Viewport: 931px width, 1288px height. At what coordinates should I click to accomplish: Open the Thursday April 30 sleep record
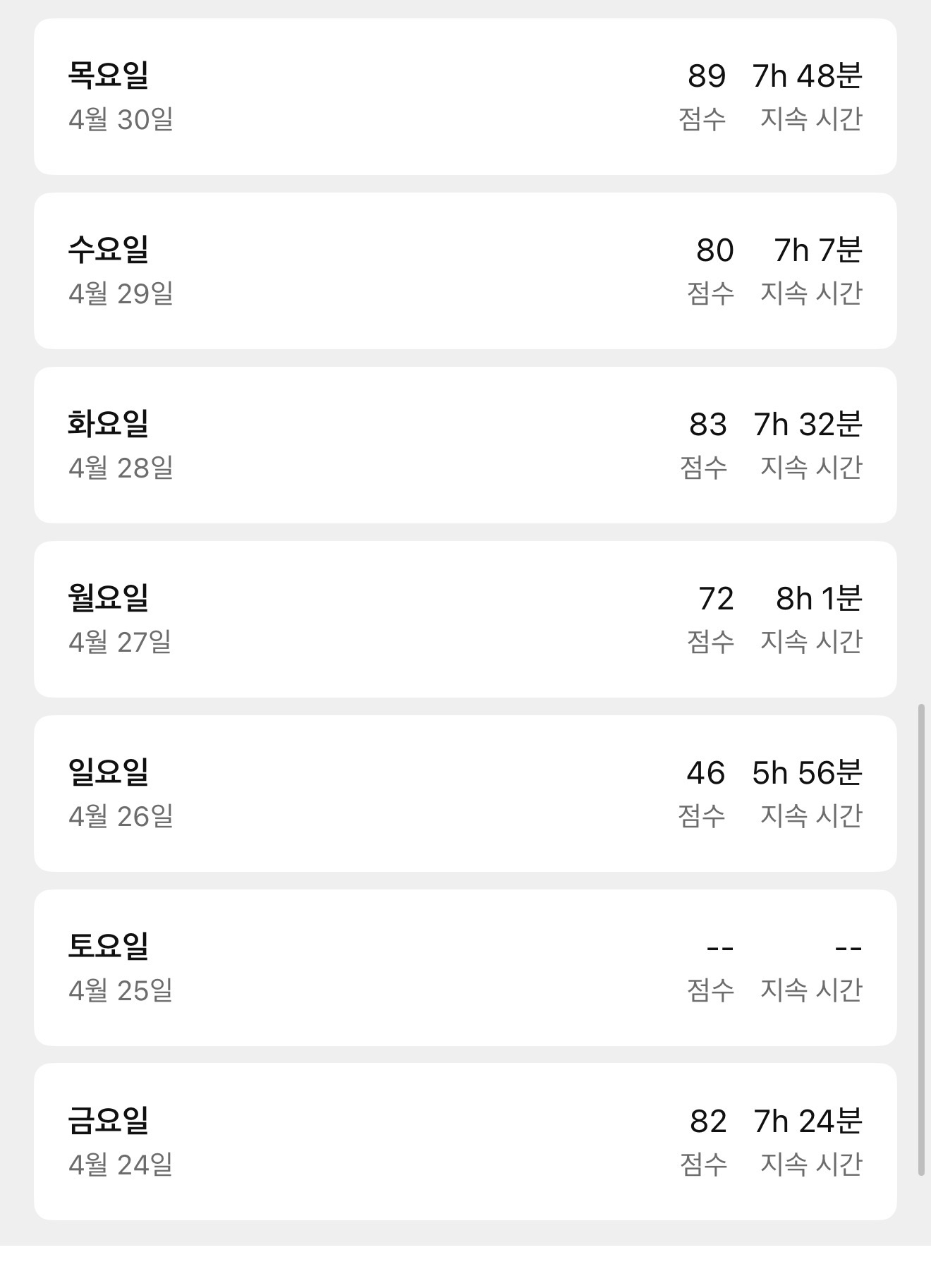(x=465, y=97)
